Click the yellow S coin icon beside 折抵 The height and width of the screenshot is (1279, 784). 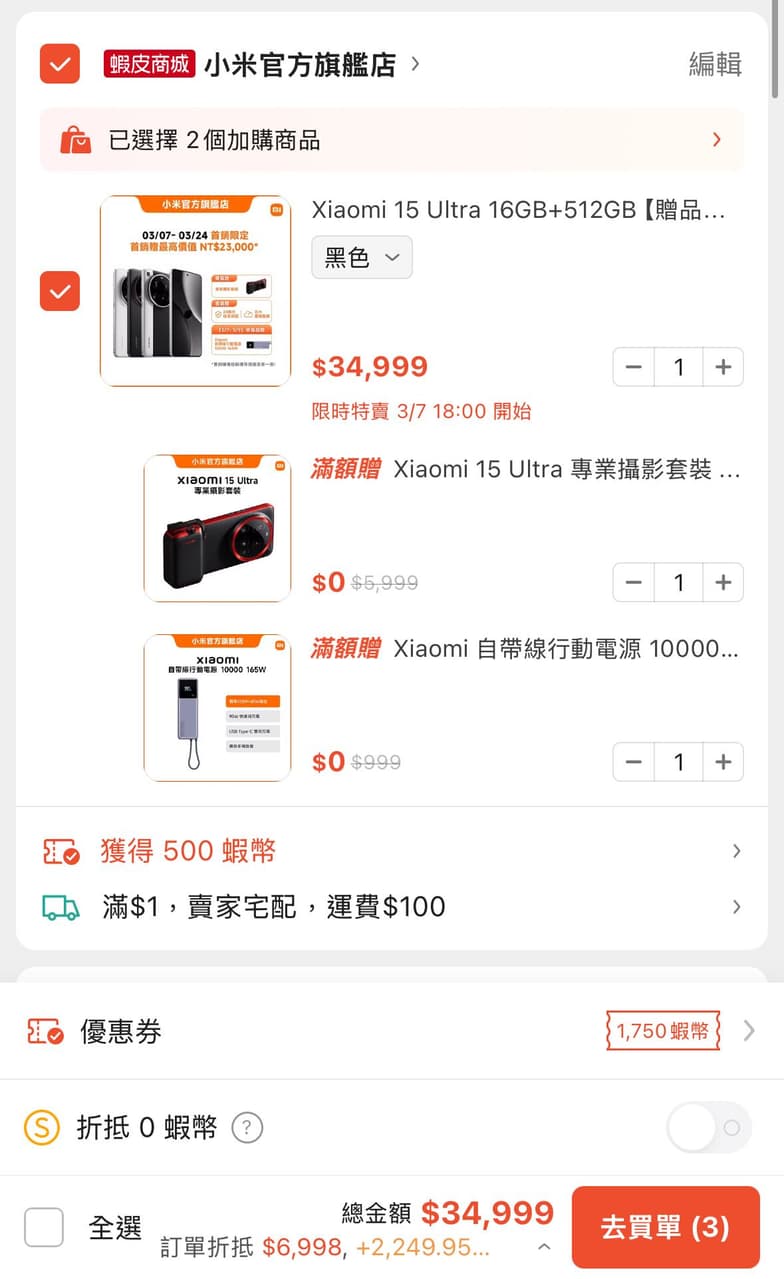(x=44, y=1127)
